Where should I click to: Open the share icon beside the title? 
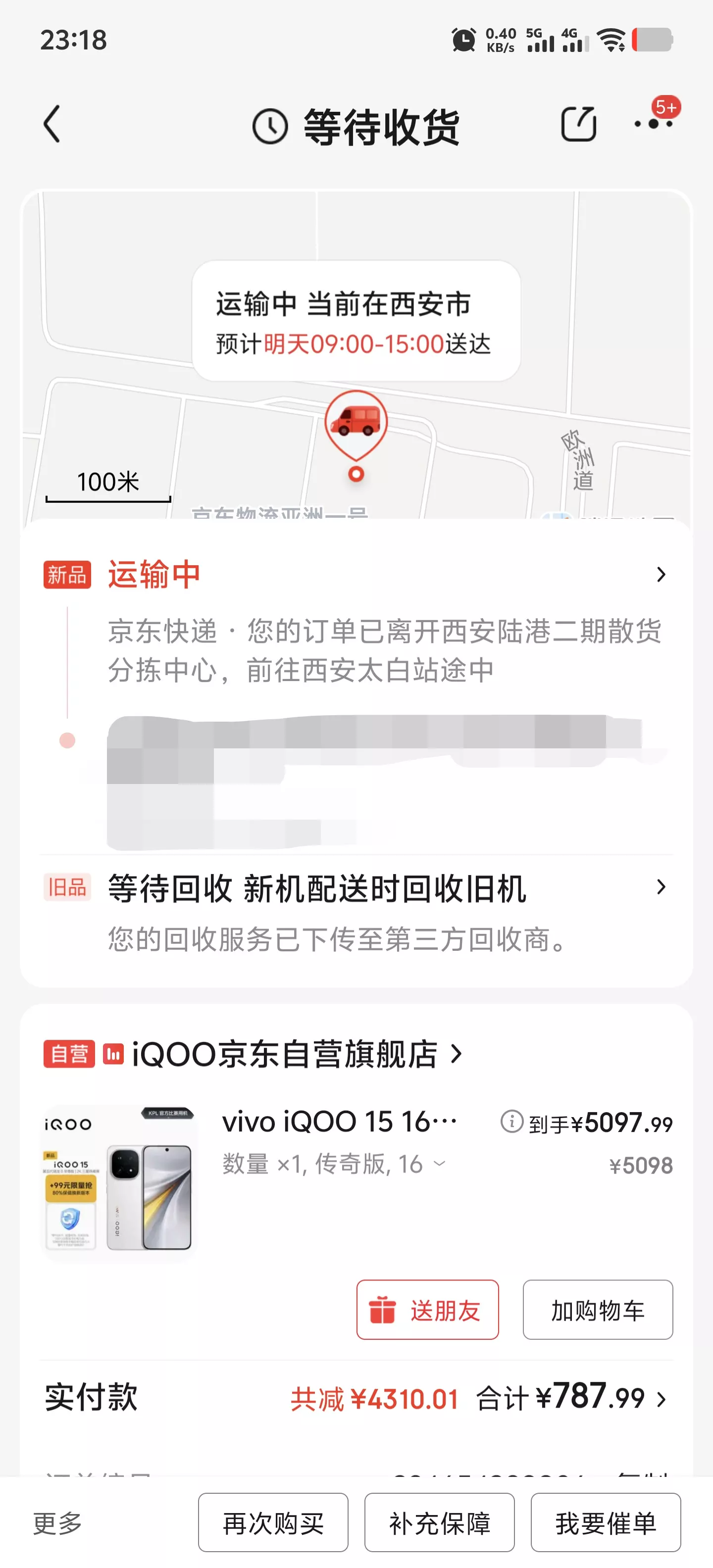click(577, 124)
